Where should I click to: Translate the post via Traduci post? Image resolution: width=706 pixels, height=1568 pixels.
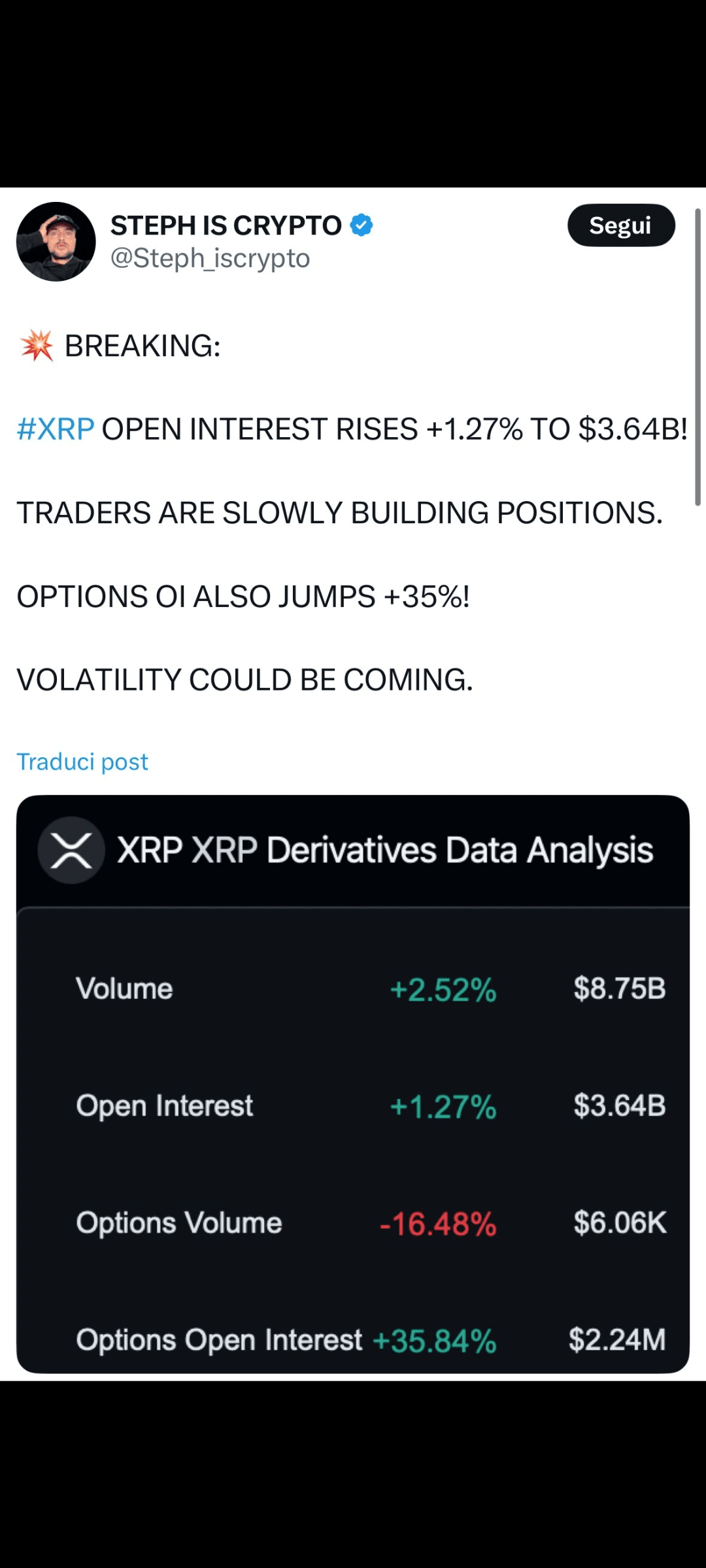click(x=82, y=762)
